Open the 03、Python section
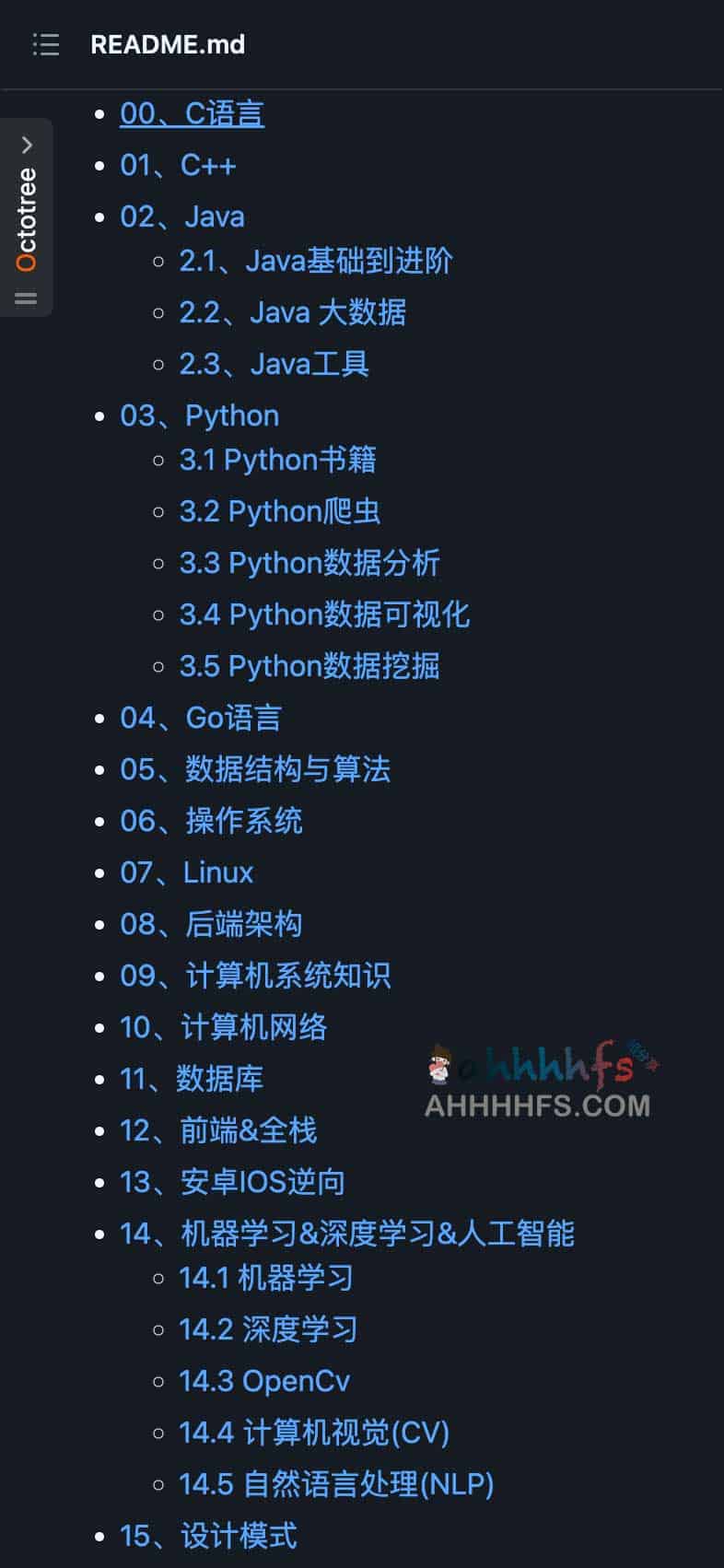This screenshot has width=724, height=1568. click(x=199, y=415)
